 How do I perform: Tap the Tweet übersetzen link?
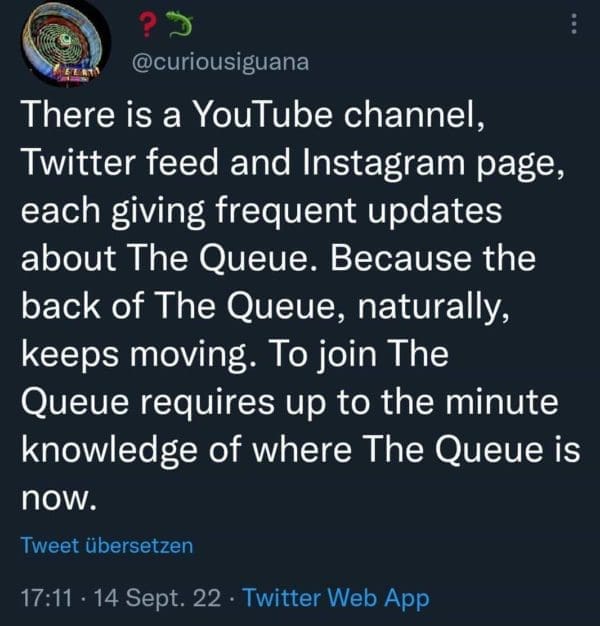(106, 546)
